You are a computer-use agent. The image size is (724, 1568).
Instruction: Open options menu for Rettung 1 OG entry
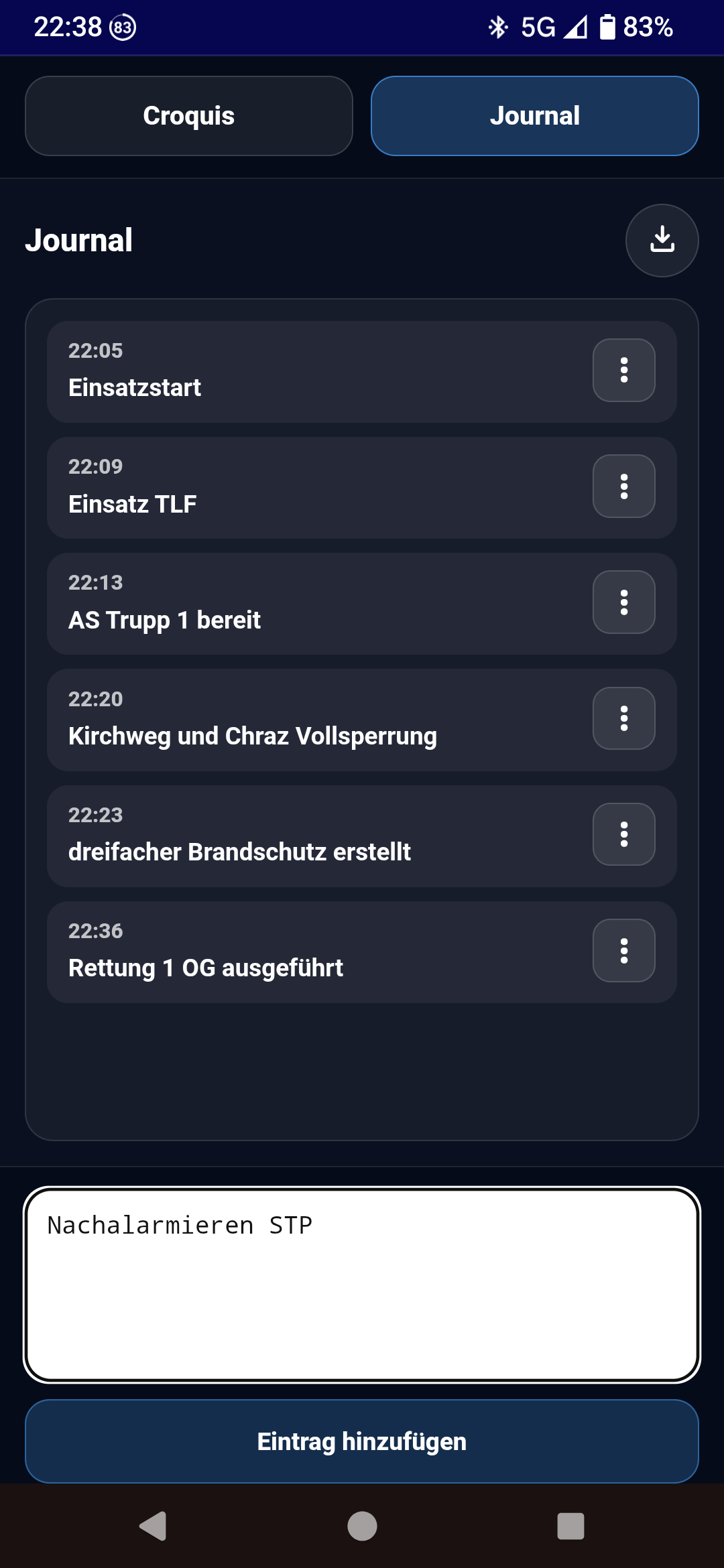[x=623, y=950]
